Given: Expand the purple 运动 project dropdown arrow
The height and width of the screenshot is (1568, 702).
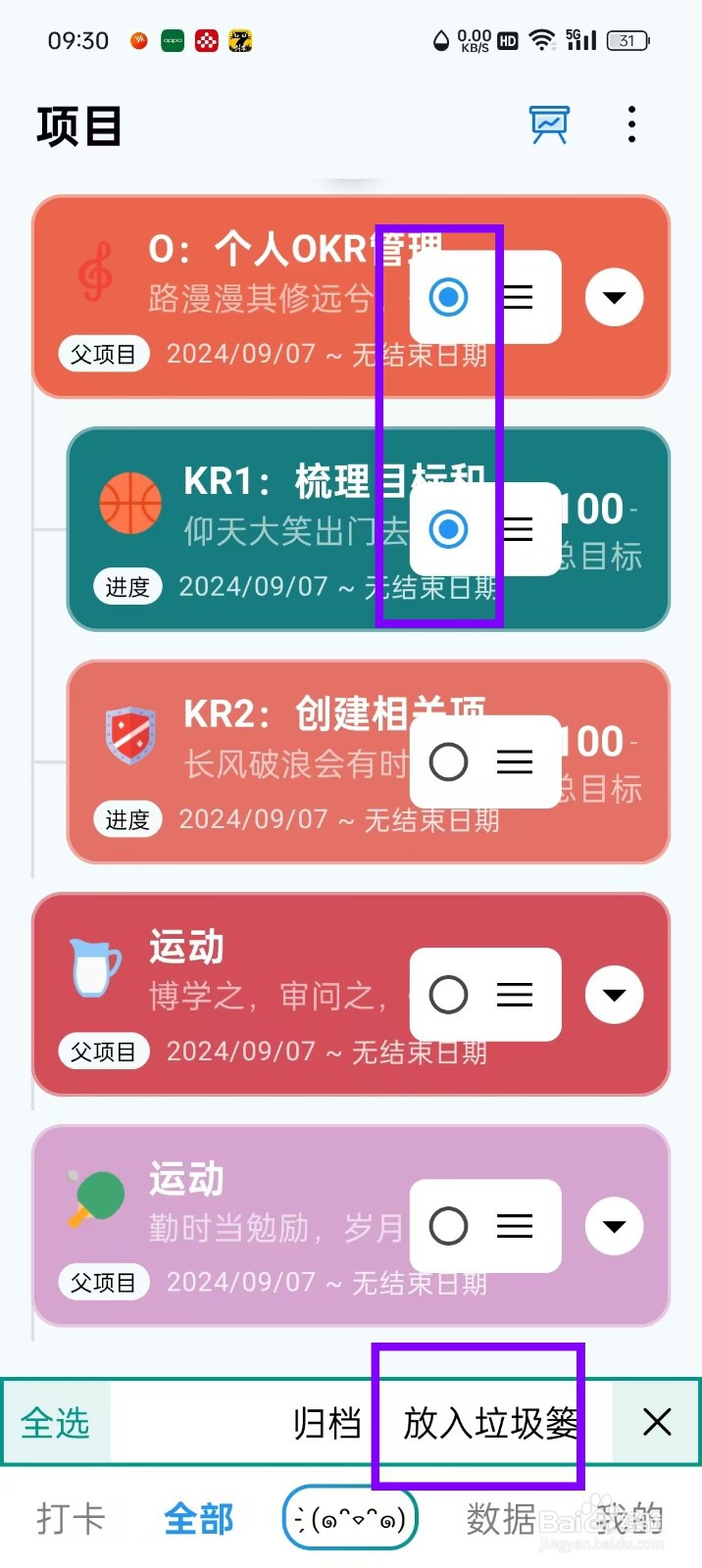Looking at the screenshot, I should click(x=615, y=1226).
